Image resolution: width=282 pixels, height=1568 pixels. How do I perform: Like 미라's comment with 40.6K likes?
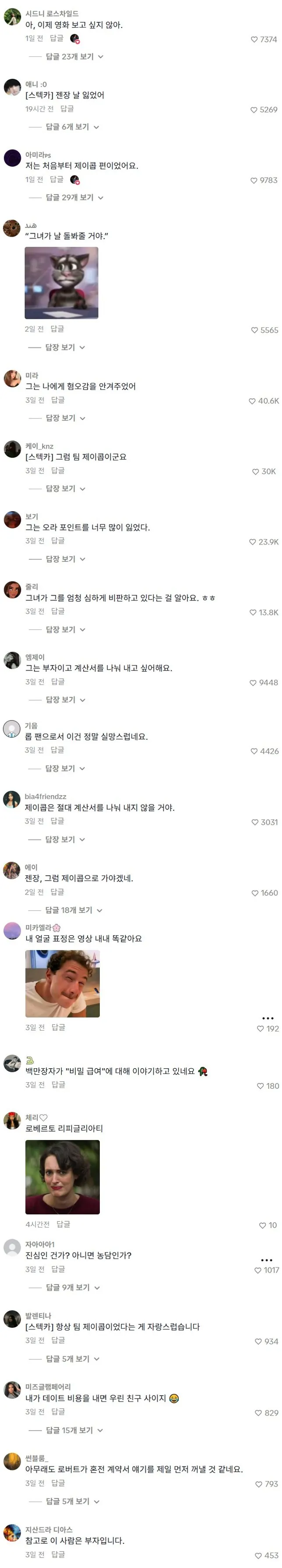tap(252, 401)
